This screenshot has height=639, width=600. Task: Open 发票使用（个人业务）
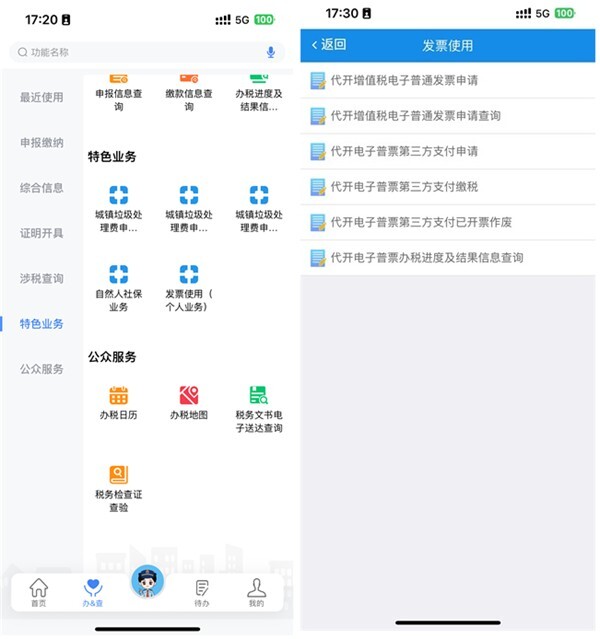coord(189,287)
